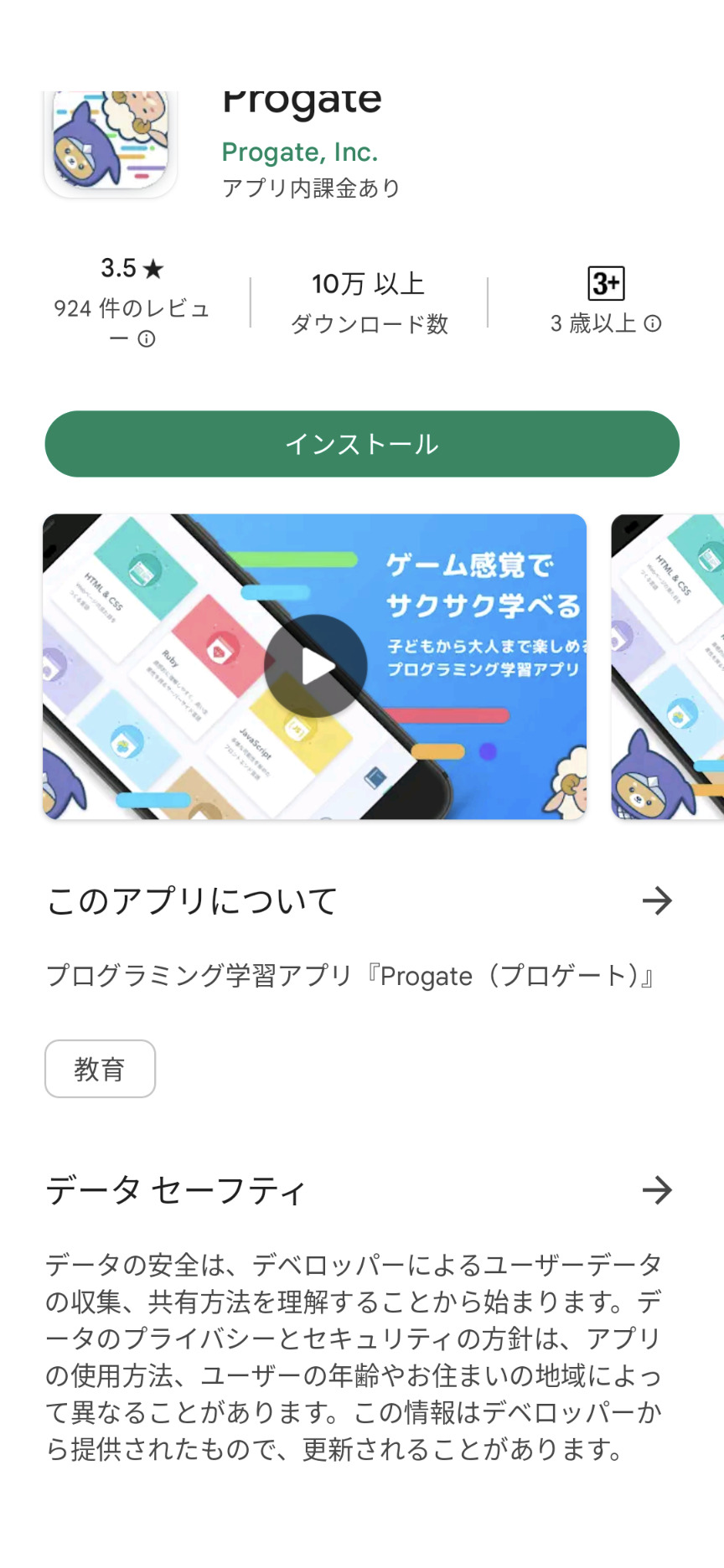The height and width of the screenshot is (1568, 724).
Task: Expand このアプリについて section
Action: click(190, 900)
